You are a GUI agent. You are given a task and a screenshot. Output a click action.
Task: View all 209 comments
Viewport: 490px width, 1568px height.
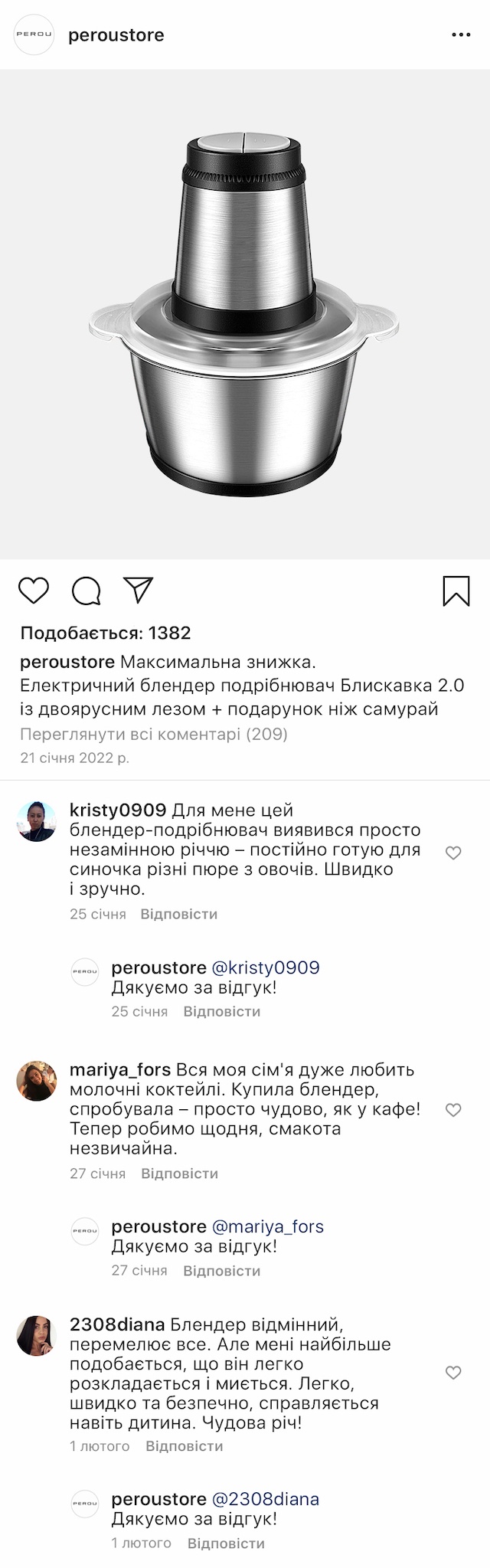pos(154,734)
